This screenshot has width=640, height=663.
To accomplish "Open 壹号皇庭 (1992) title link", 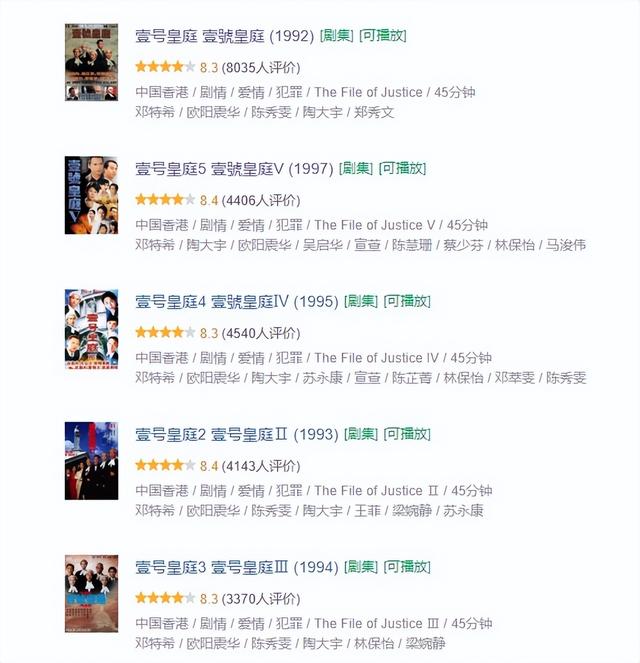I will (x=224, y=35).
